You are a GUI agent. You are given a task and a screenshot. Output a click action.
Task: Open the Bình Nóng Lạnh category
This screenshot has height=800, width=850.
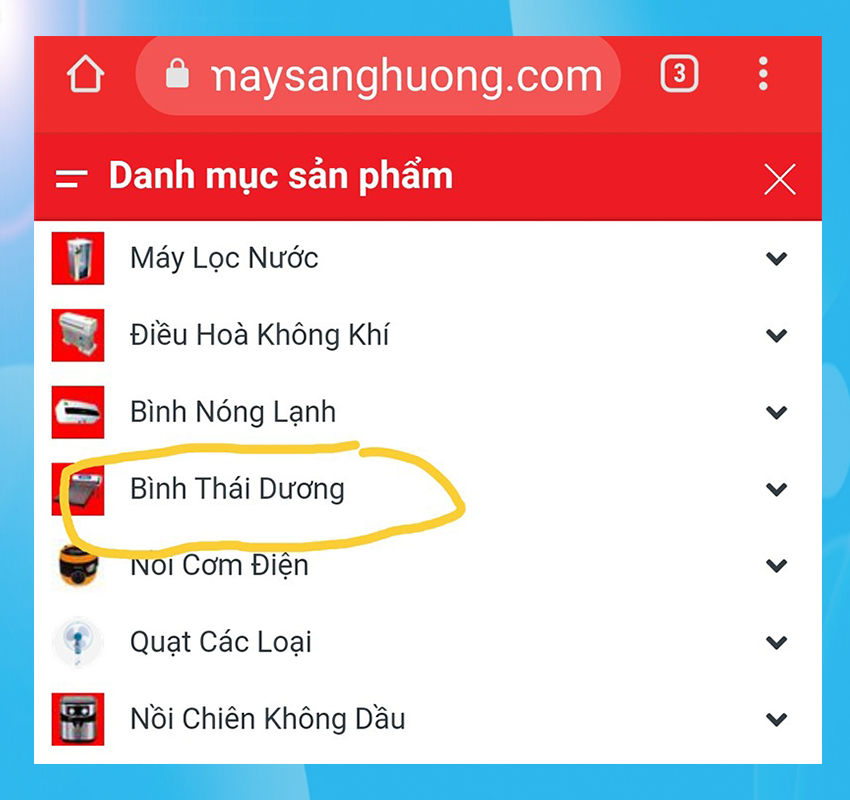click(233, 412)
